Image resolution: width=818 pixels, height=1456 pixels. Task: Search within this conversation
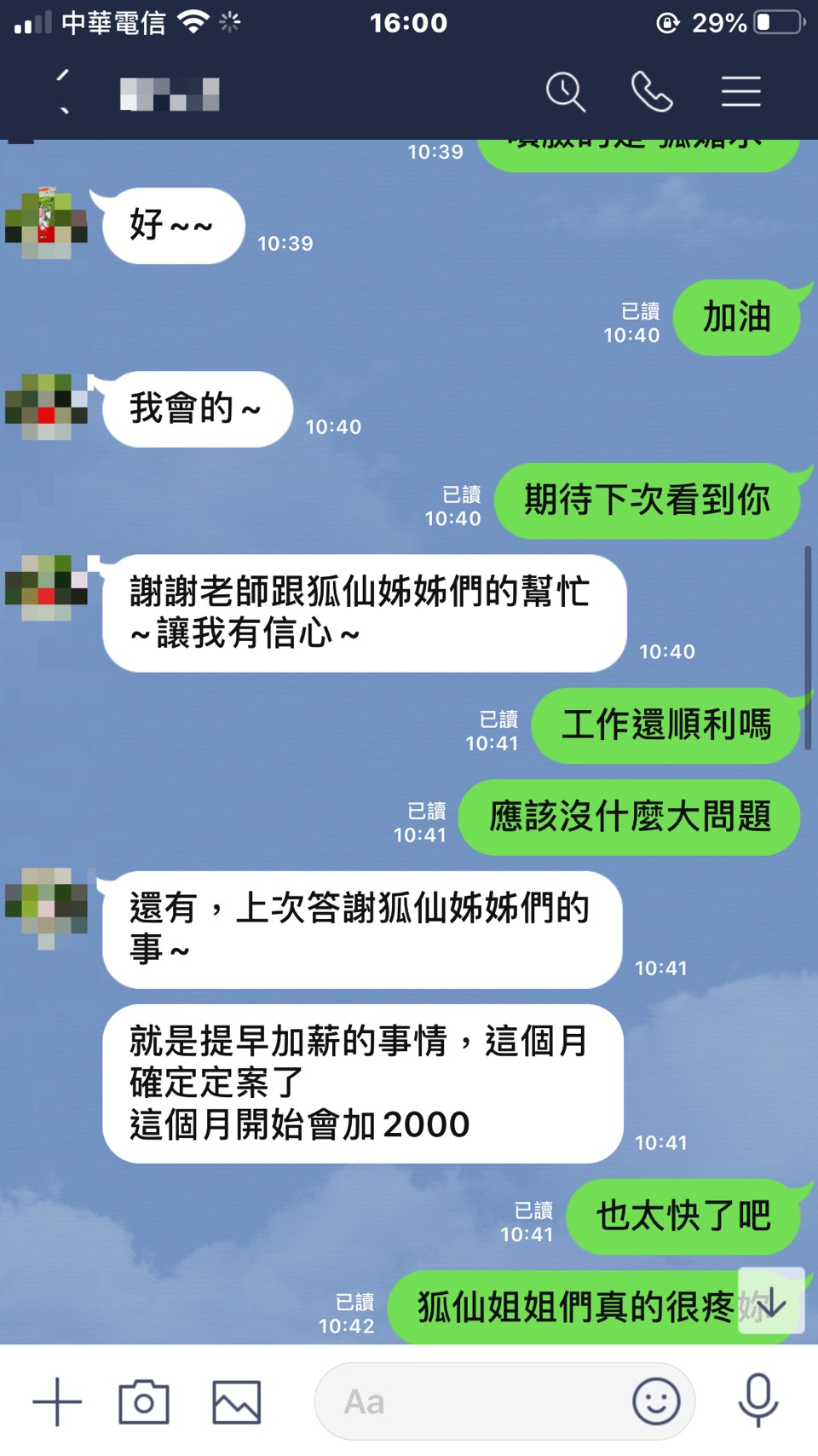(565, 92)
